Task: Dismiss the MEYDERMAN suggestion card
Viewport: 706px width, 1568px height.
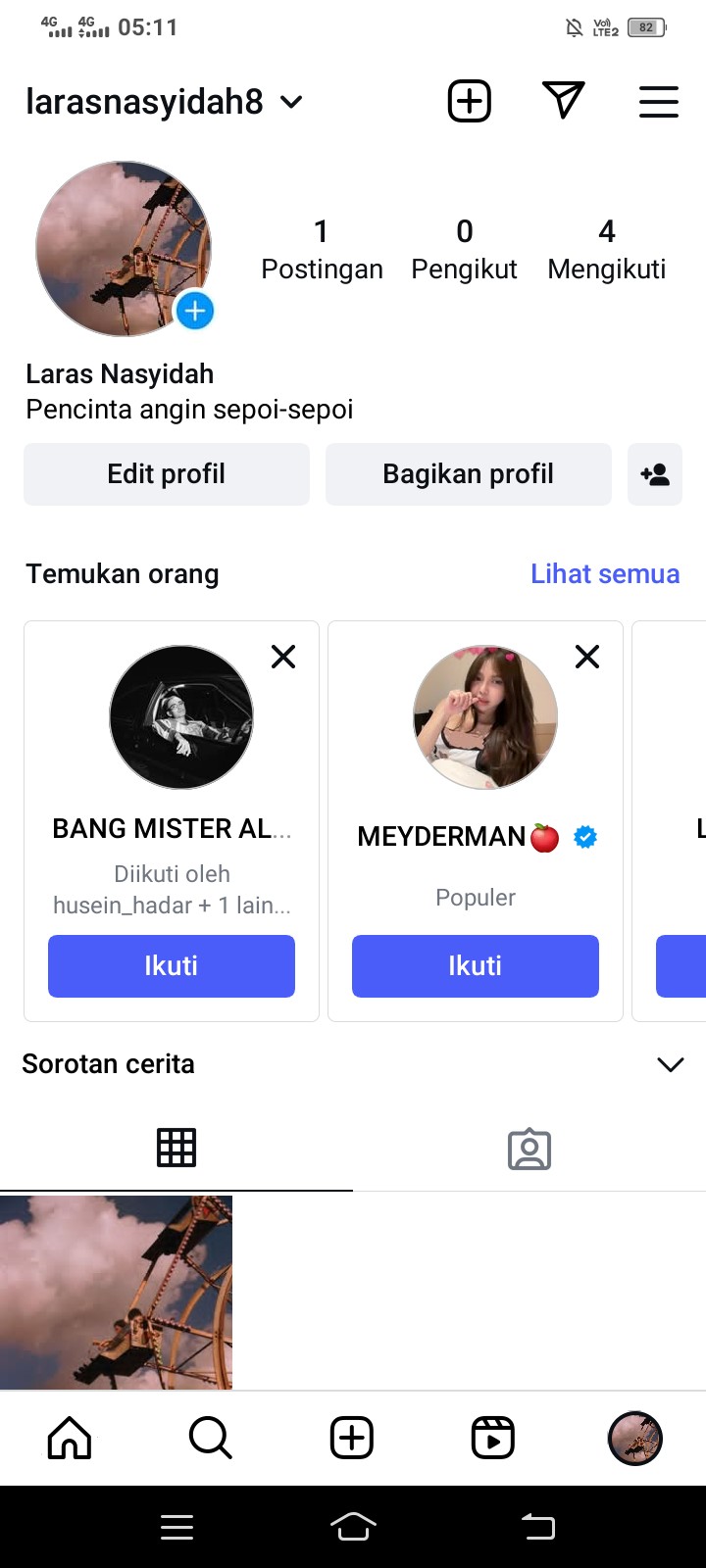Action: point(587,657)
